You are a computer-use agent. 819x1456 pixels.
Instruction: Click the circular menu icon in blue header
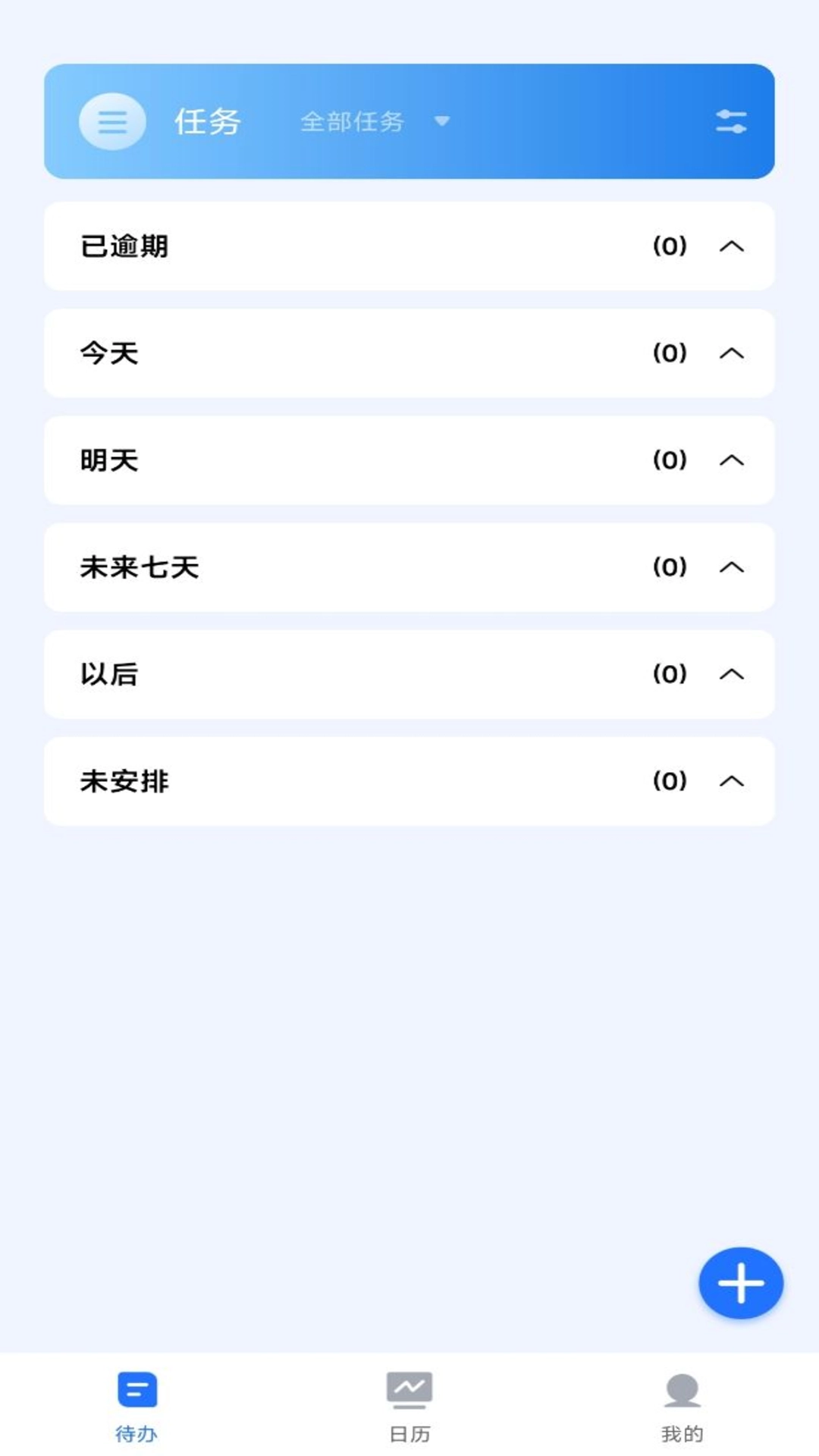point(111,121)
